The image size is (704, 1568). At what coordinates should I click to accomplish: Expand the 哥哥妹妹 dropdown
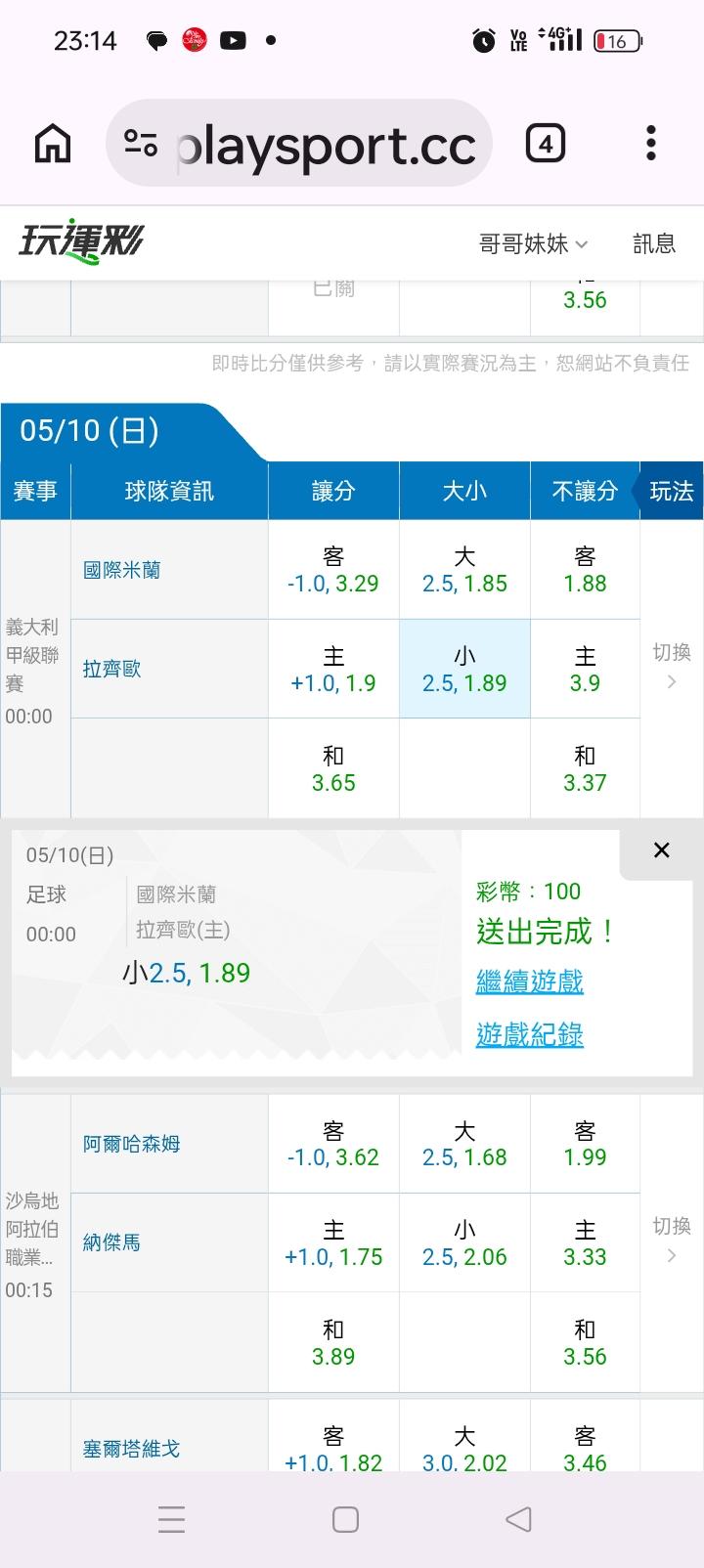point(534,243)
